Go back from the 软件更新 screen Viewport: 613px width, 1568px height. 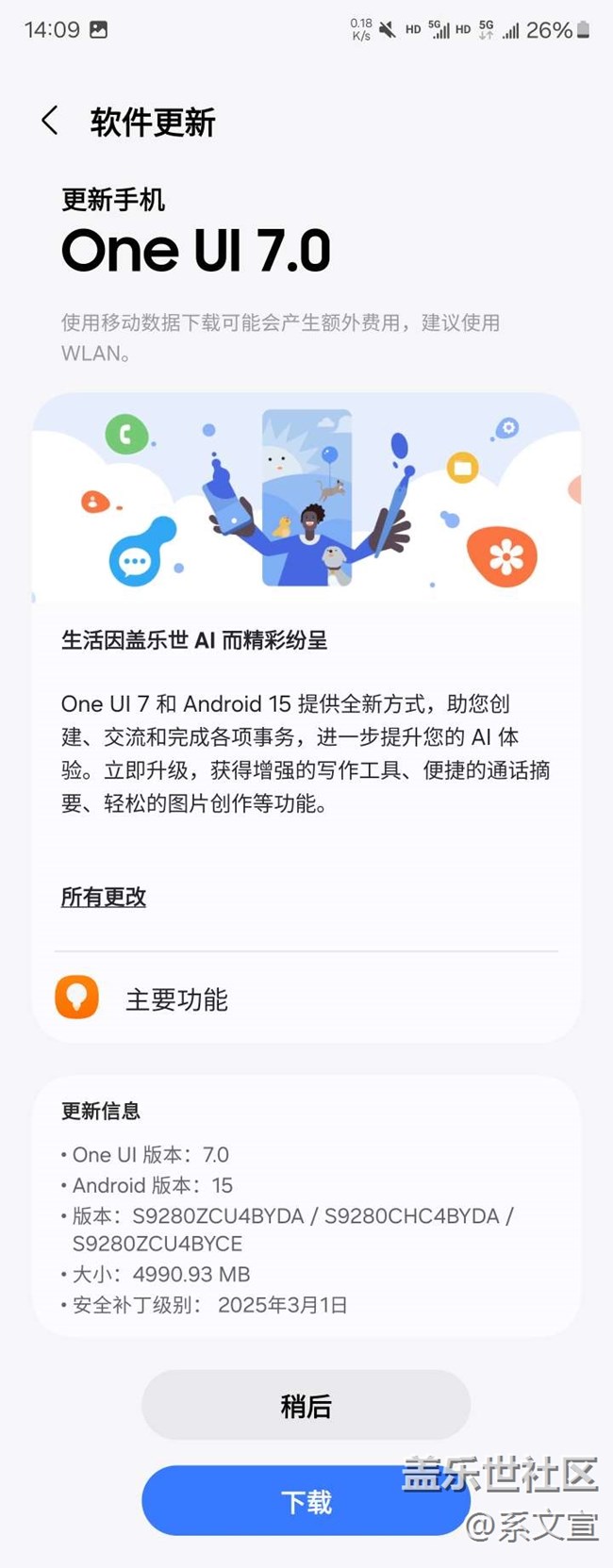point(50,121)
